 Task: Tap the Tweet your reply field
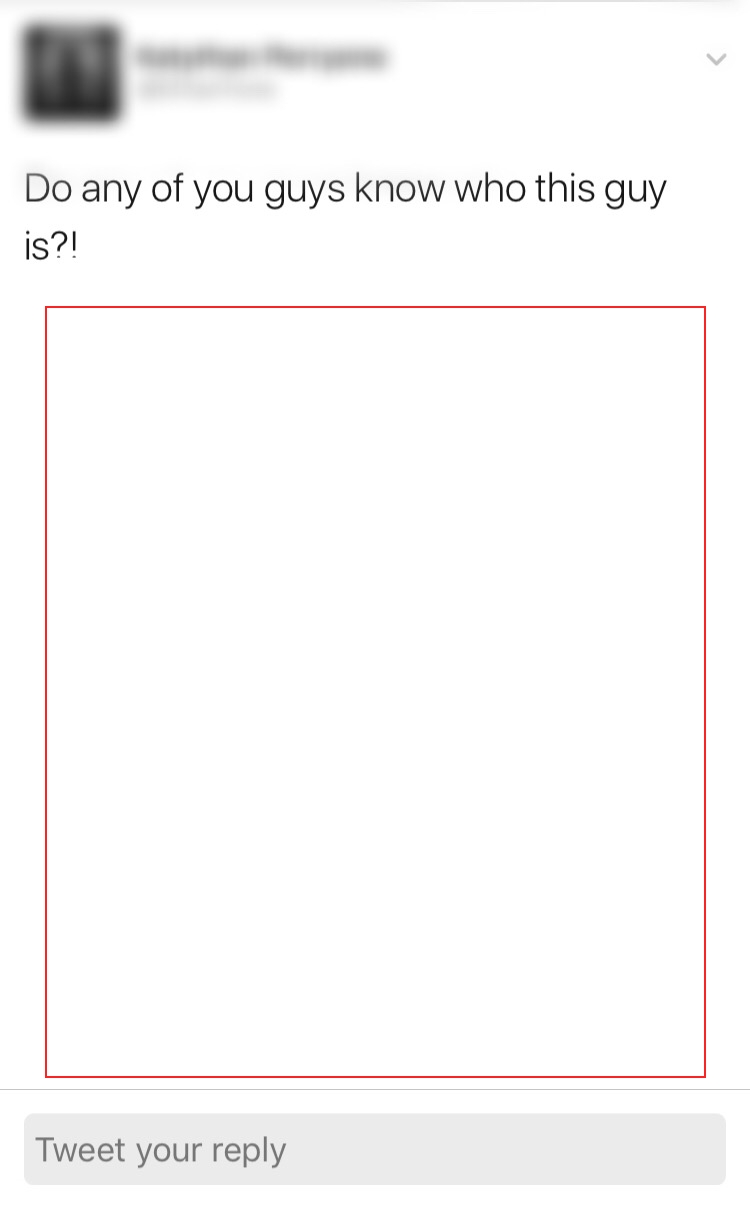pos(375,1149)
